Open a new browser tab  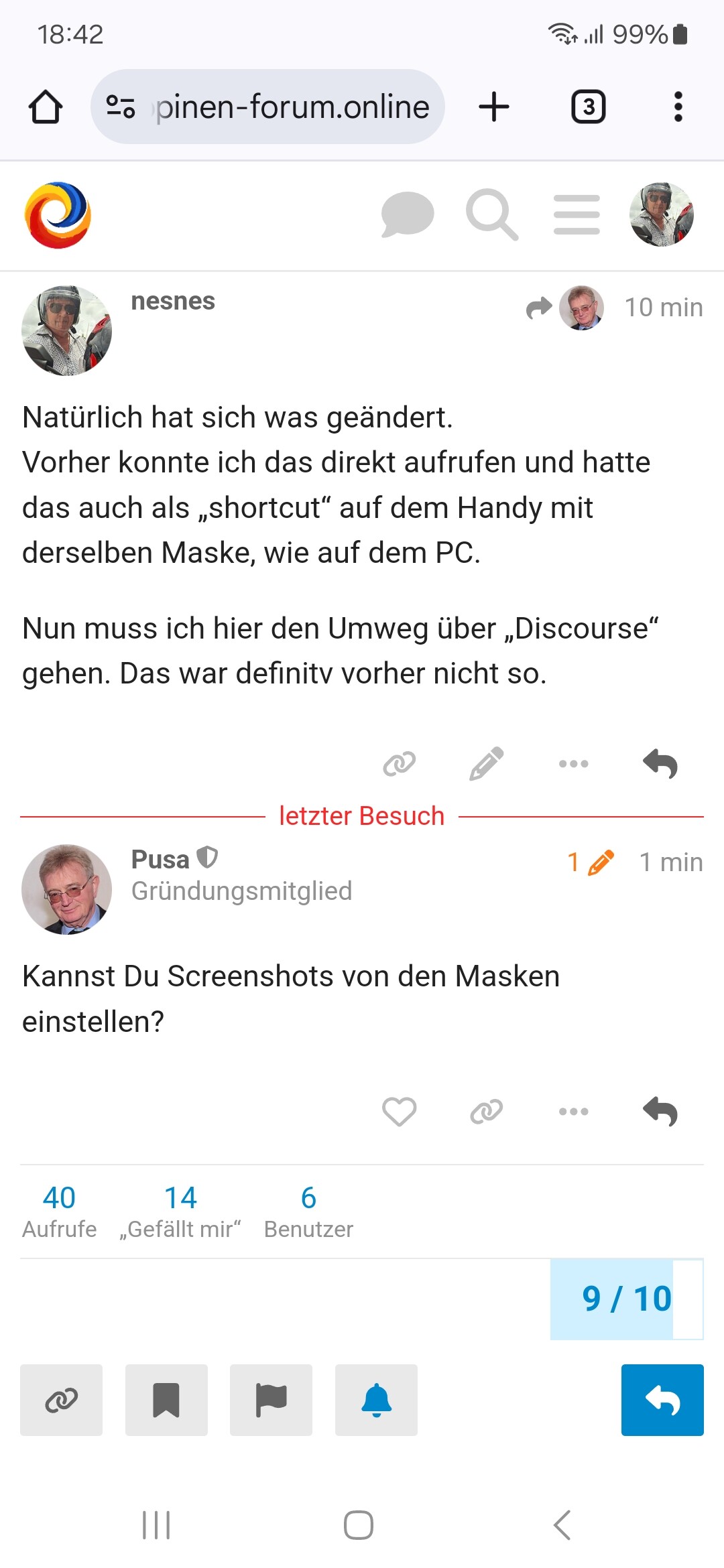coord(494,107)
